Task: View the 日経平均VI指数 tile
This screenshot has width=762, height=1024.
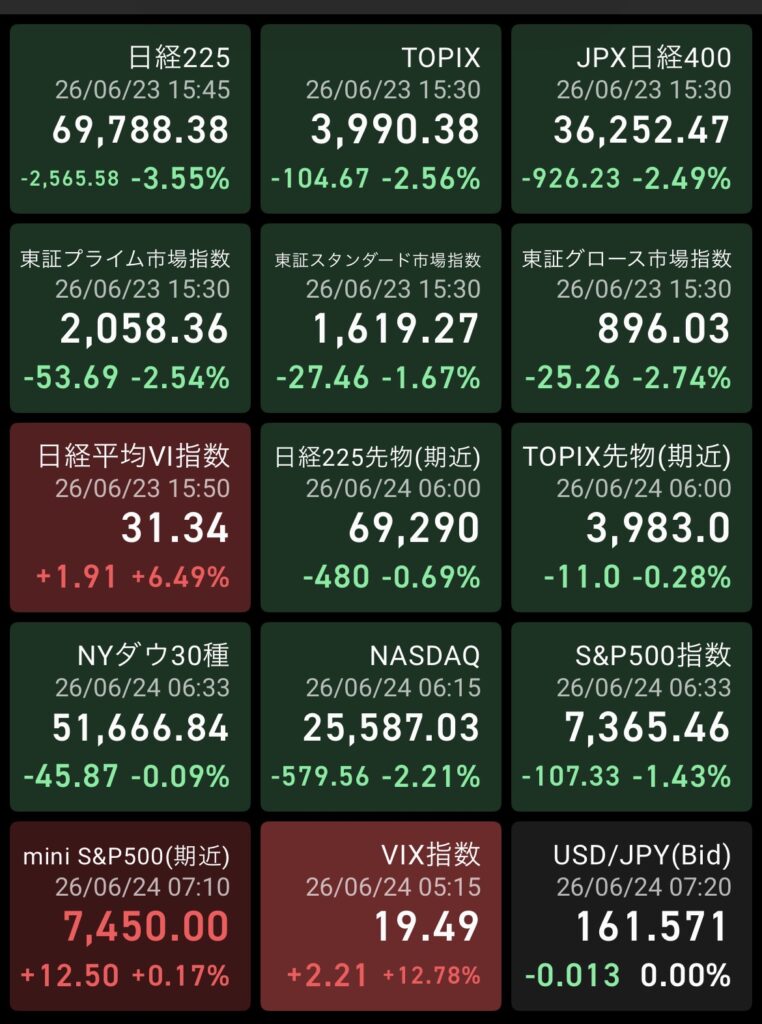Action: click(x=130, y=517)
